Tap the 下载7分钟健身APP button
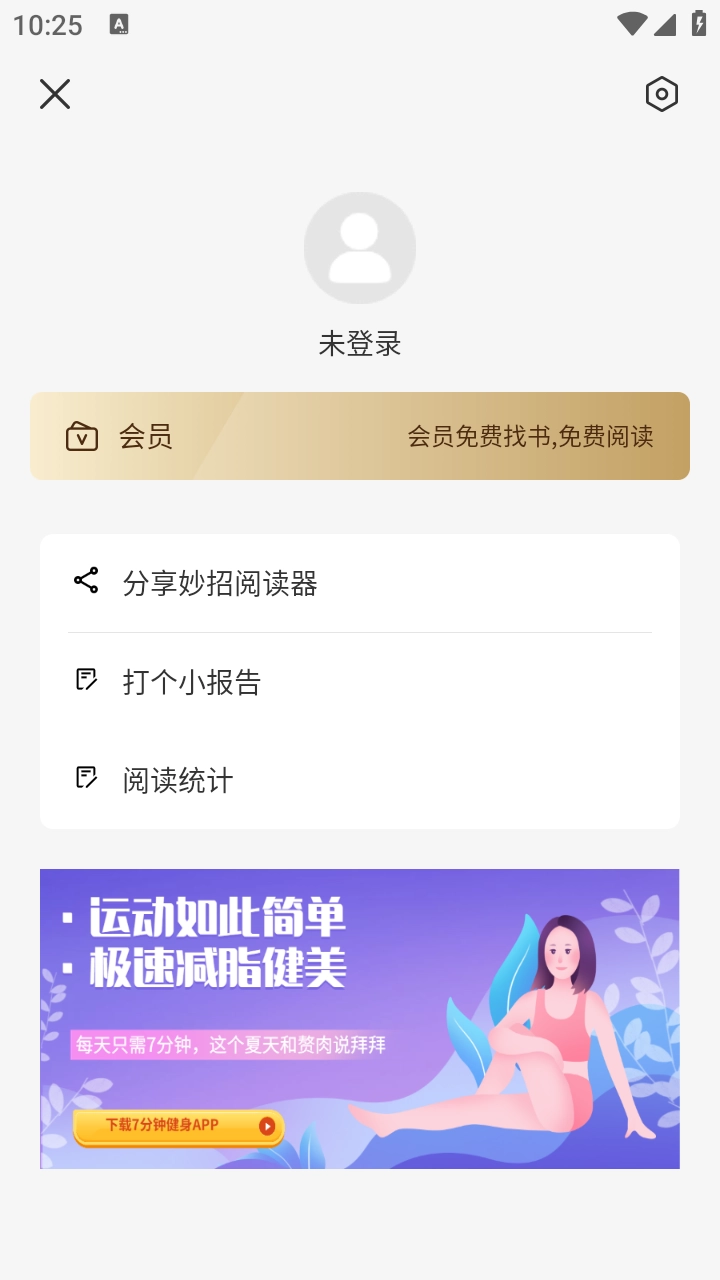Screen dimensions: 720x1280 (x=176, y=1126)
